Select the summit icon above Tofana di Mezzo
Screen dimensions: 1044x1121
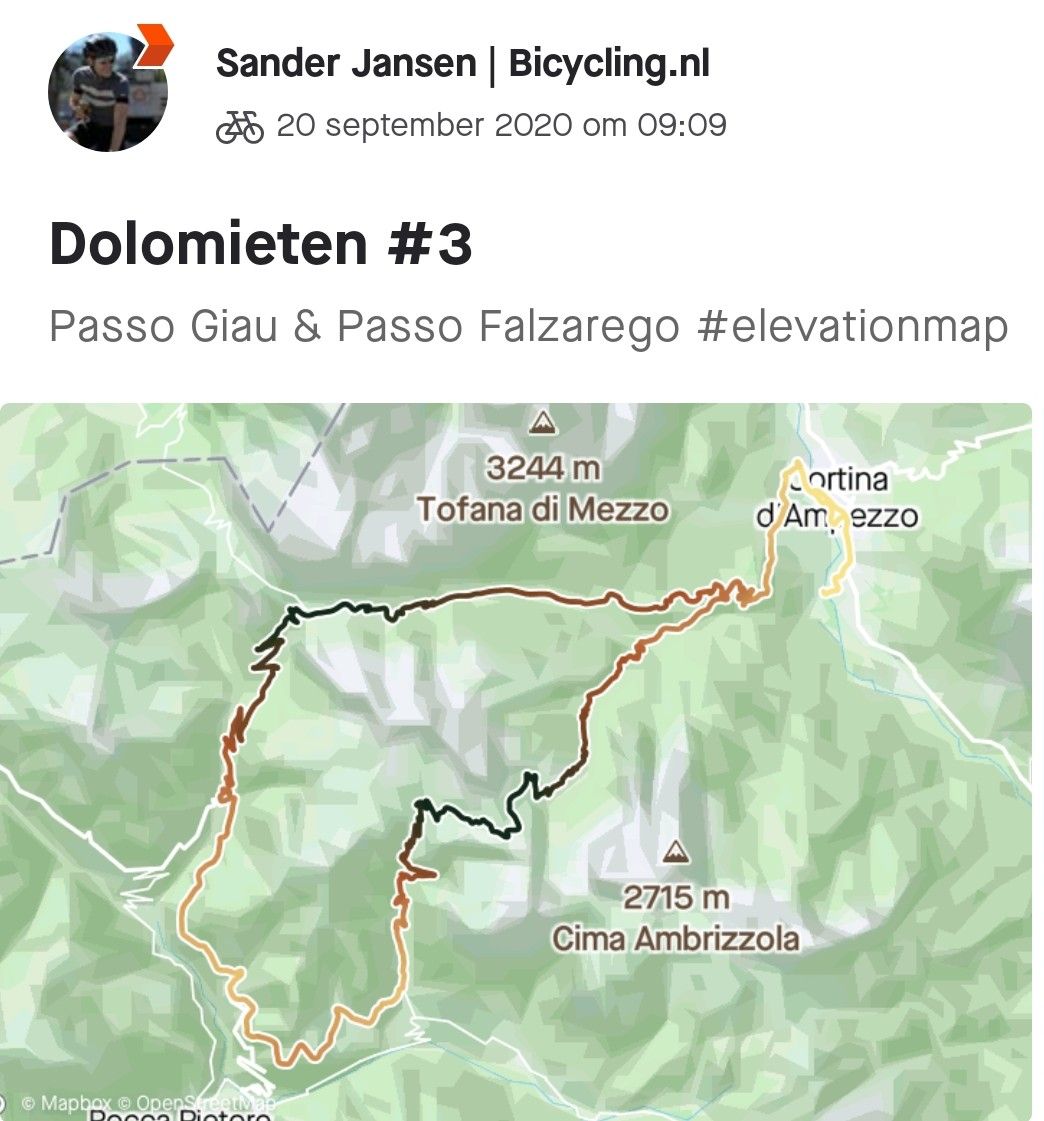(541, 424)
